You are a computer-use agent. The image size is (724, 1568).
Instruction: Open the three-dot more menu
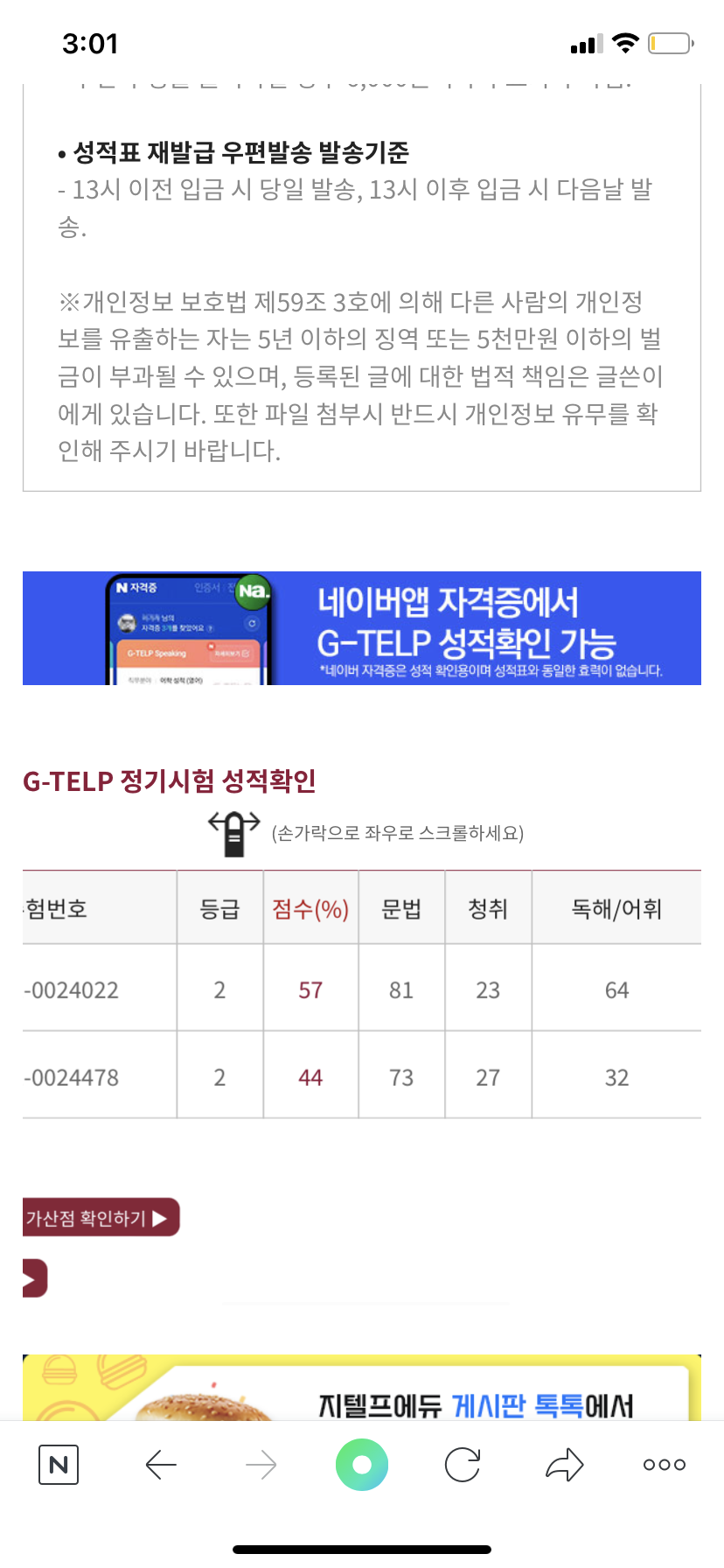pos(665,1465)
